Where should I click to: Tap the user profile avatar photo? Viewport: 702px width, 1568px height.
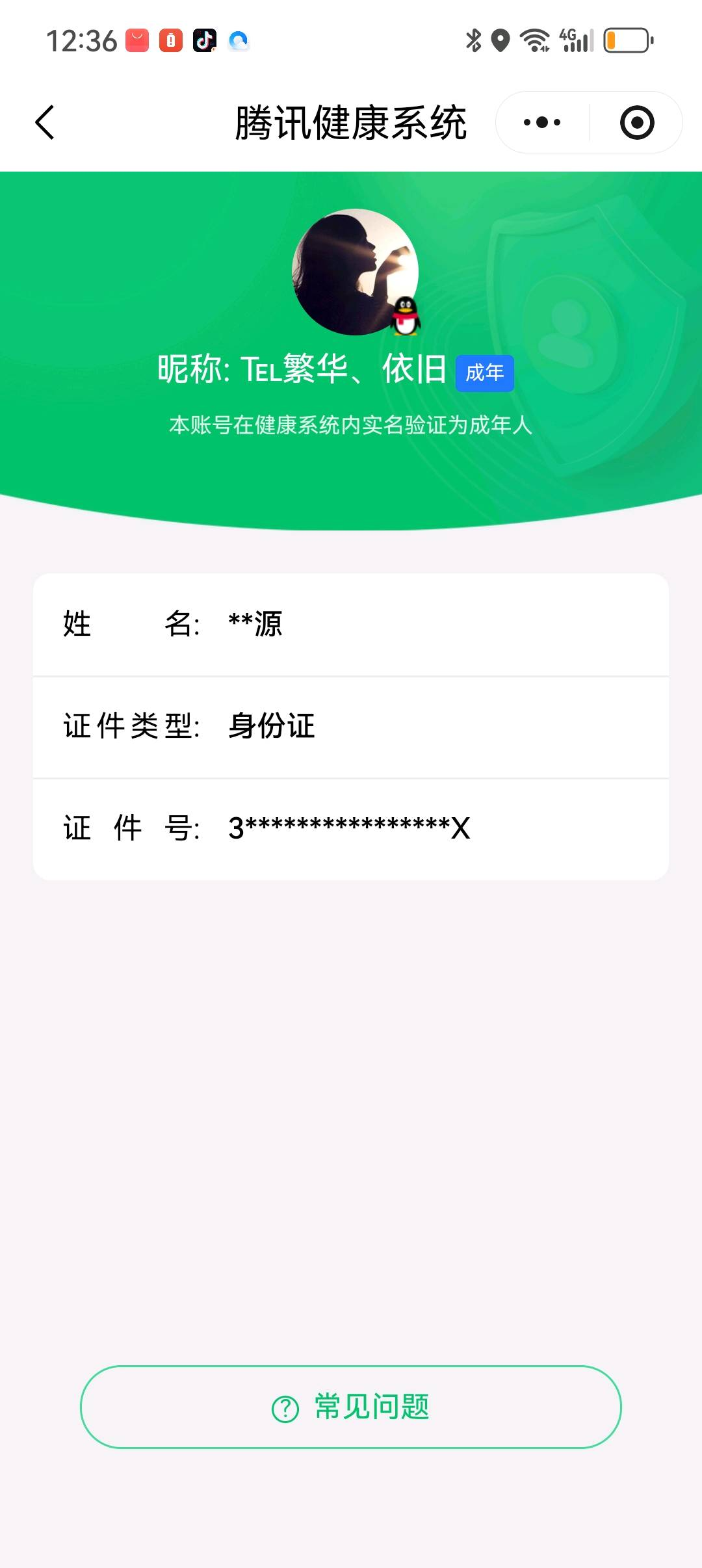coord(356,273)
